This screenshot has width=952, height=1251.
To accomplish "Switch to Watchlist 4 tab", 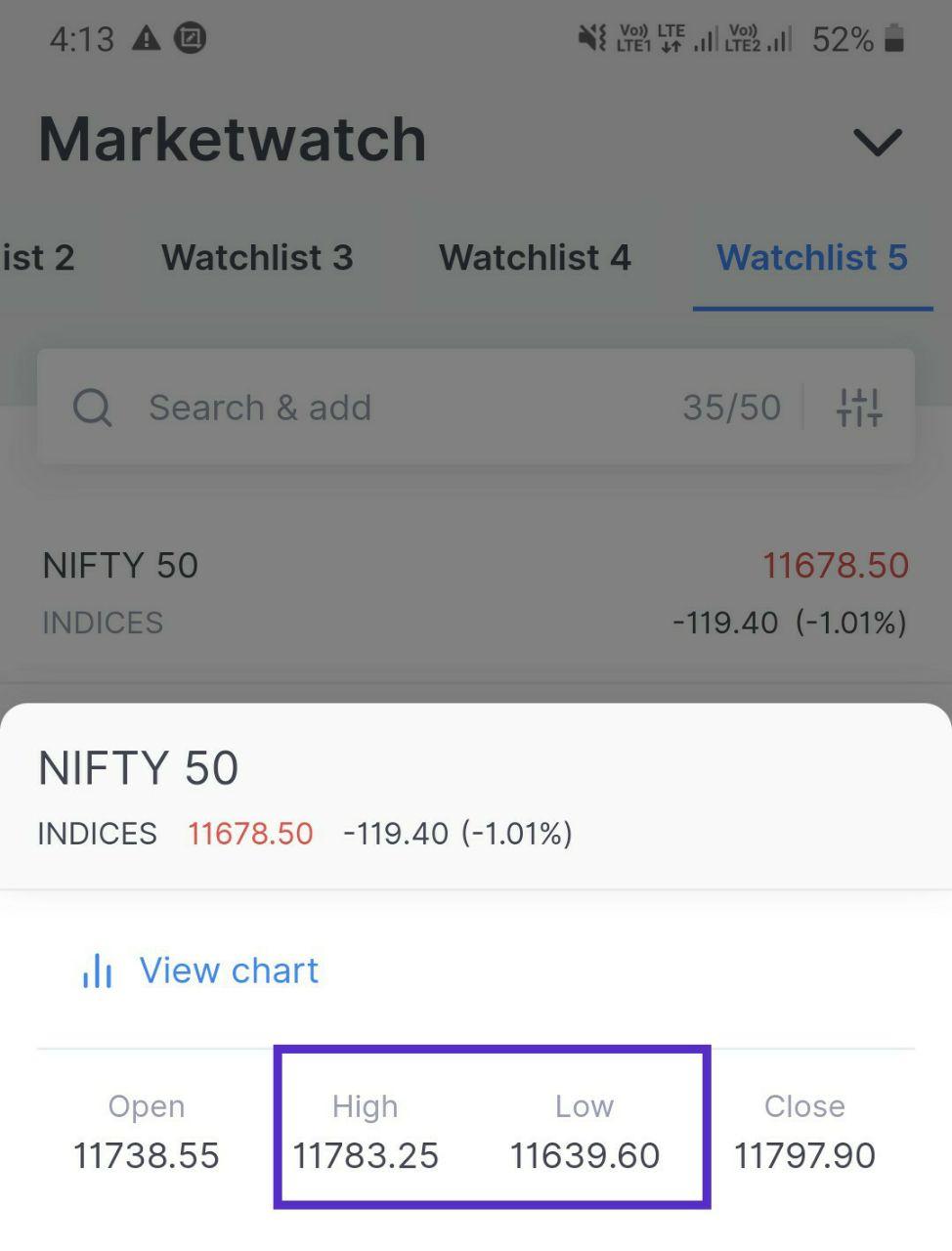I will (534, 257).
